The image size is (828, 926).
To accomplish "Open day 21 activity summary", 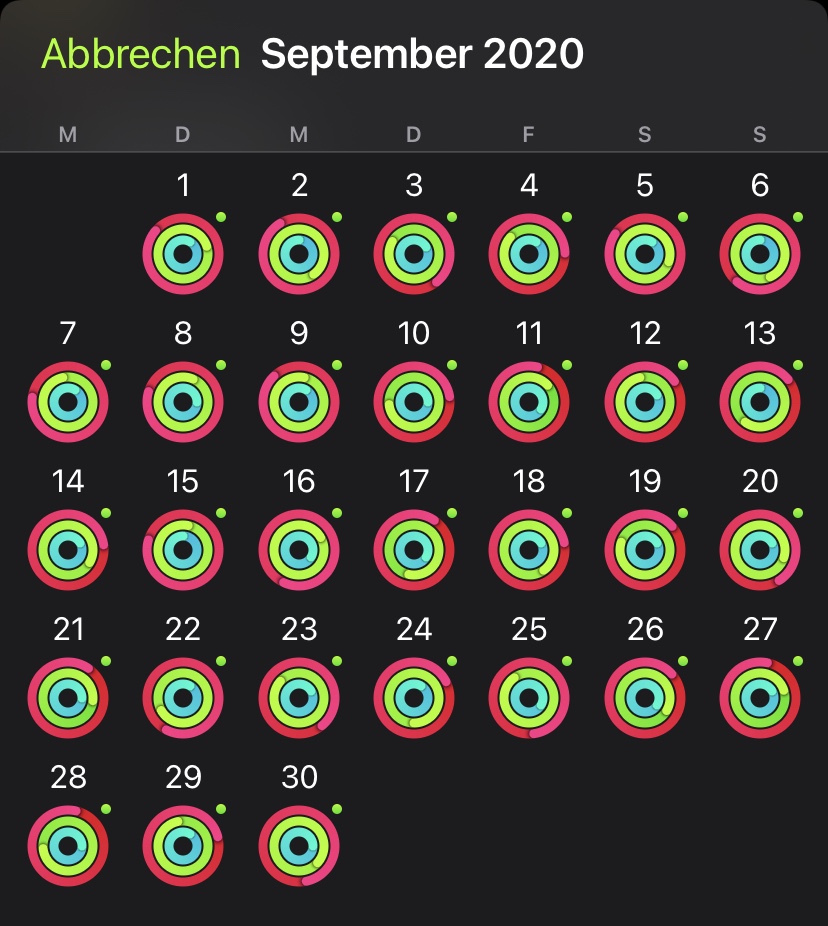I will (x=68, y=698).
